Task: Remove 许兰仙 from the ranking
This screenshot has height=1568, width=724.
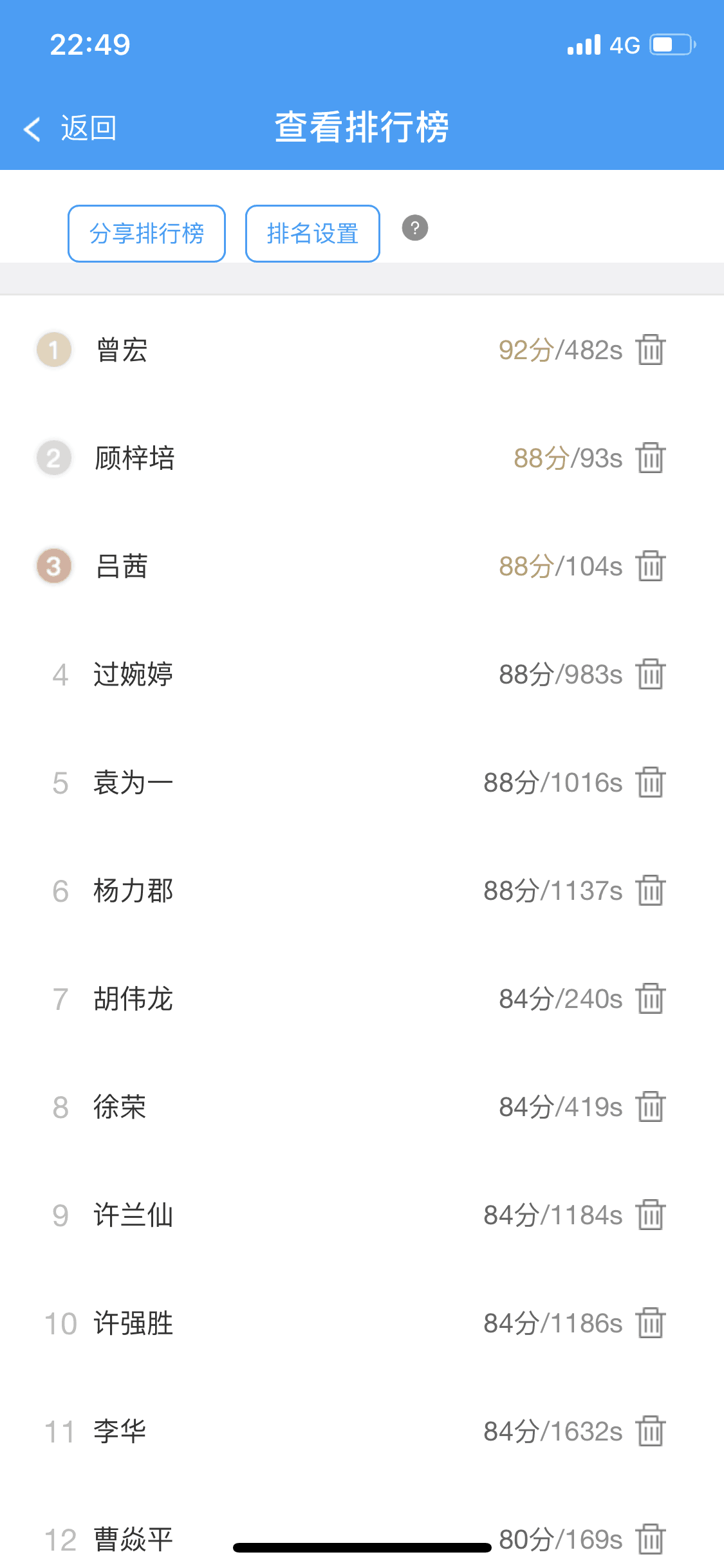Action: coord(651,1215)
